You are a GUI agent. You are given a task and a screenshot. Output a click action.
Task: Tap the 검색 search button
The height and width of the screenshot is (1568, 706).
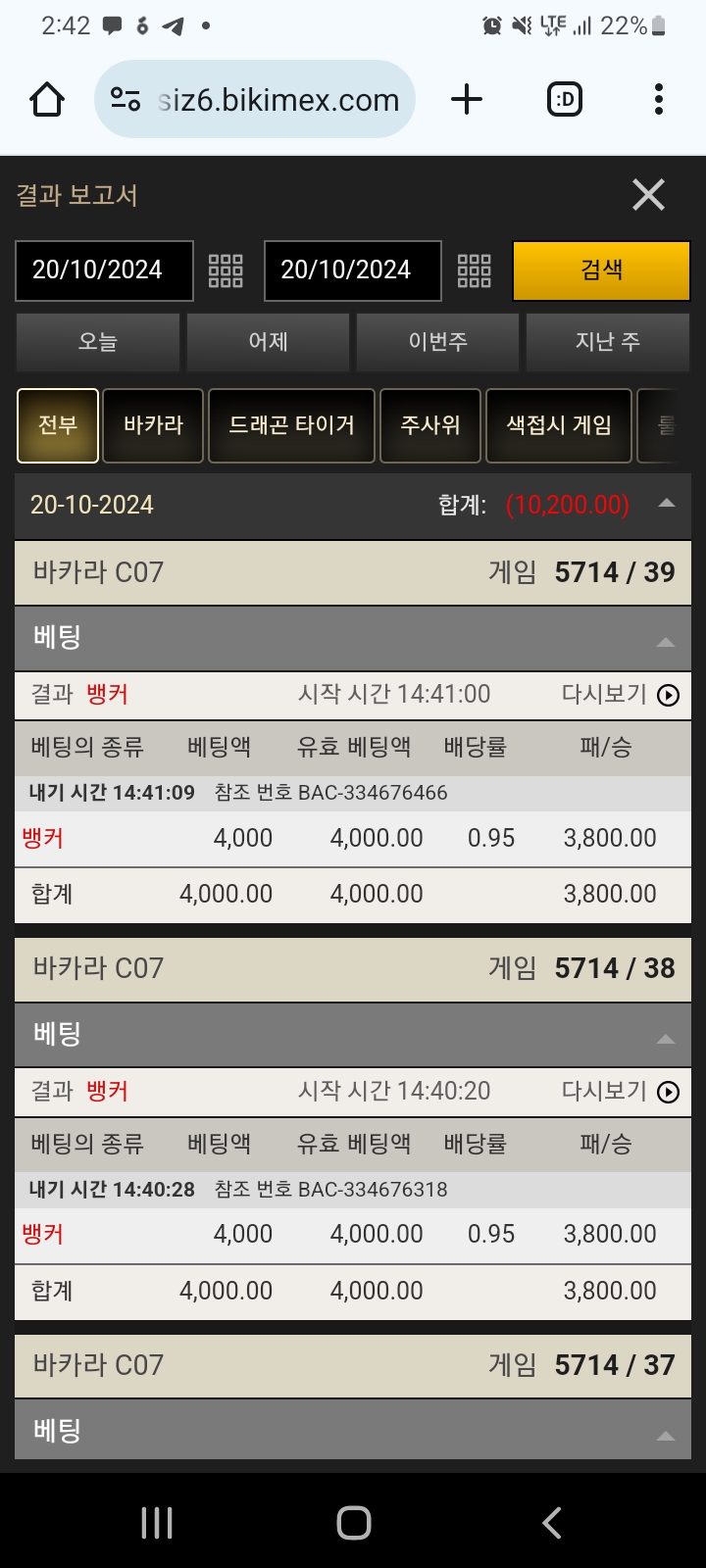tap(601, 270)
